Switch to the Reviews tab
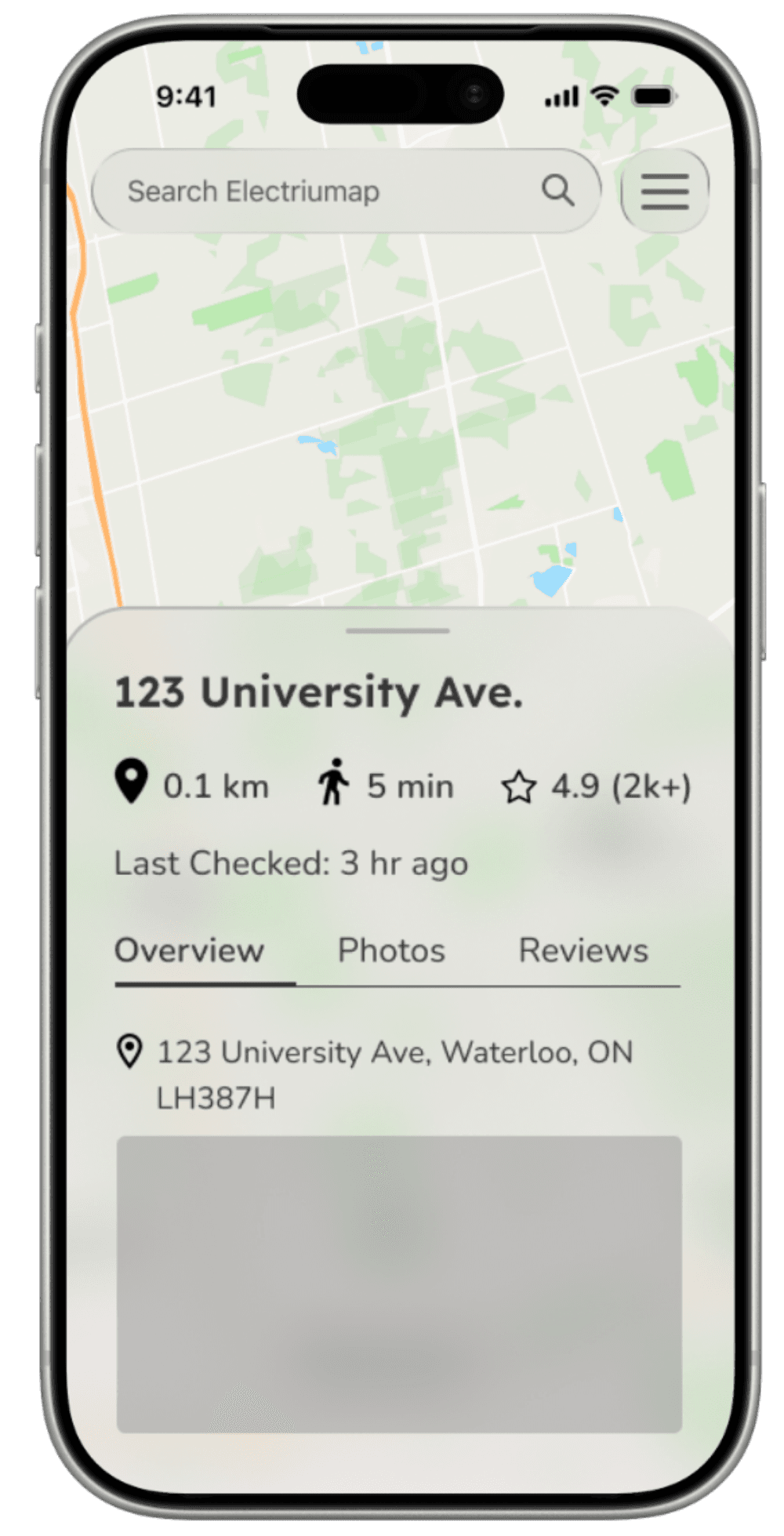Image resolution: width=784 pixels, height=1536 pixels. coord(583,951)
